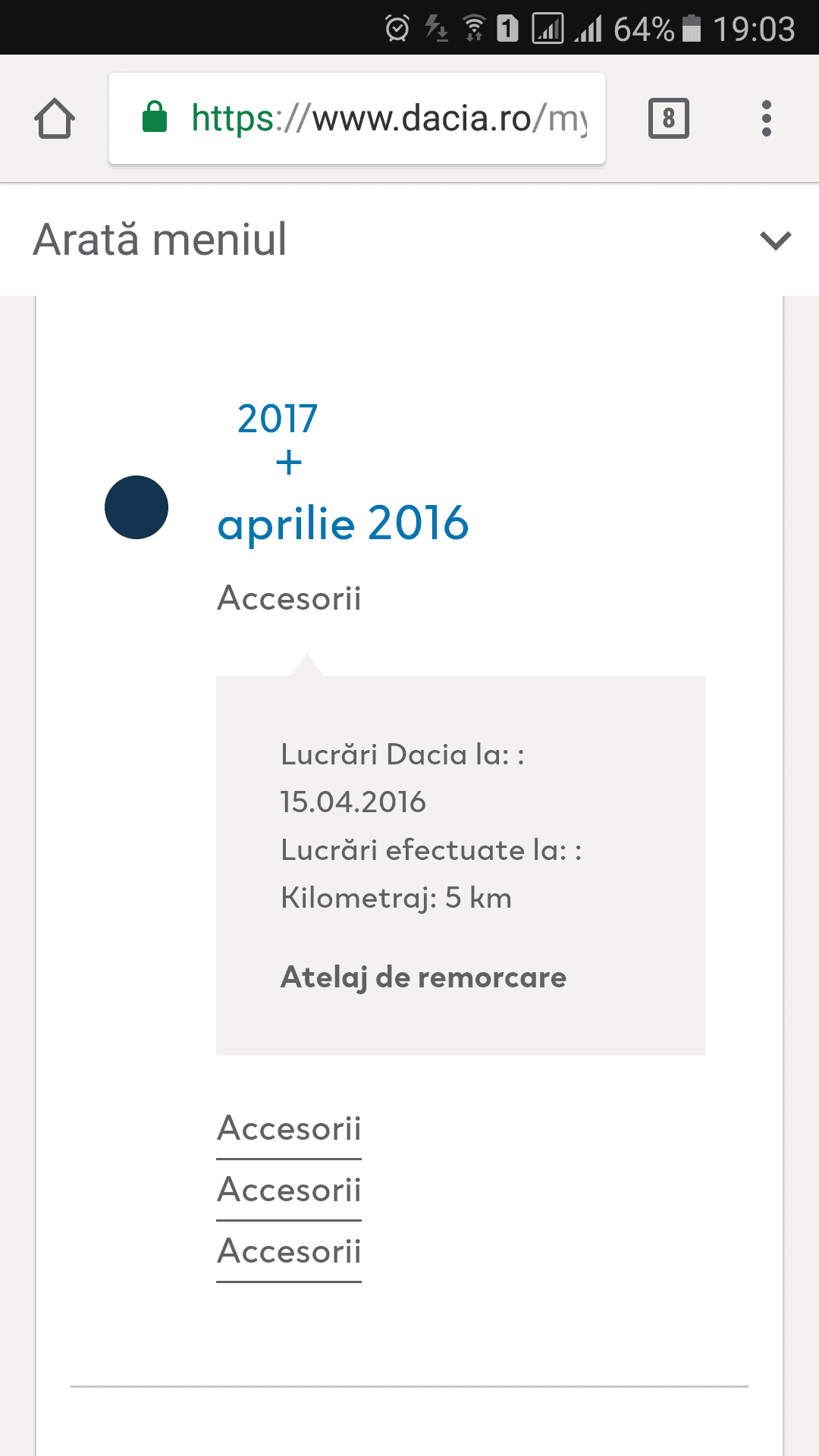Open the tab switcher showing 8 tabs
This screenshot has width=819, height=1456.
click(x=668, y=119)
